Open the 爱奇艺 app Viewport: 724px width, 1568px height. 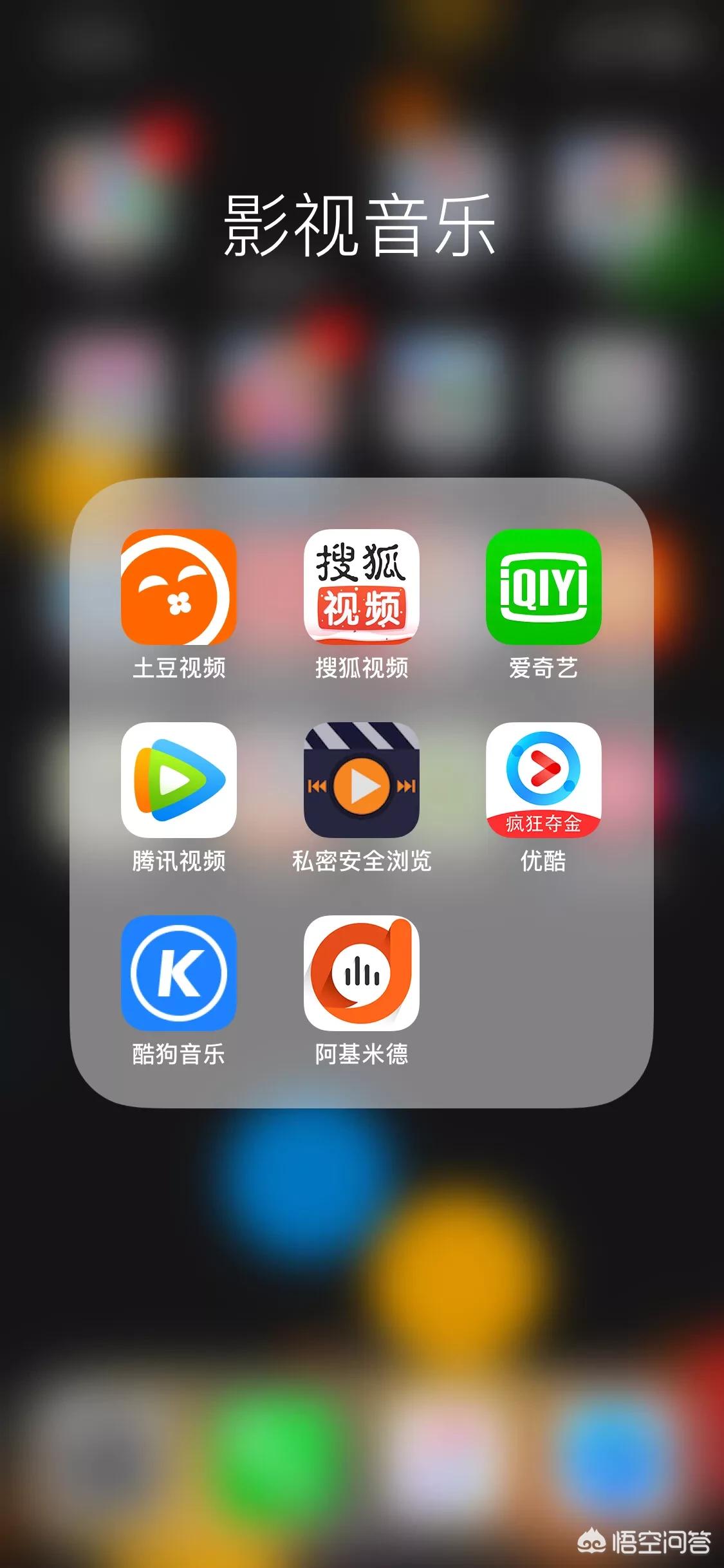click(x=544, y=586)
